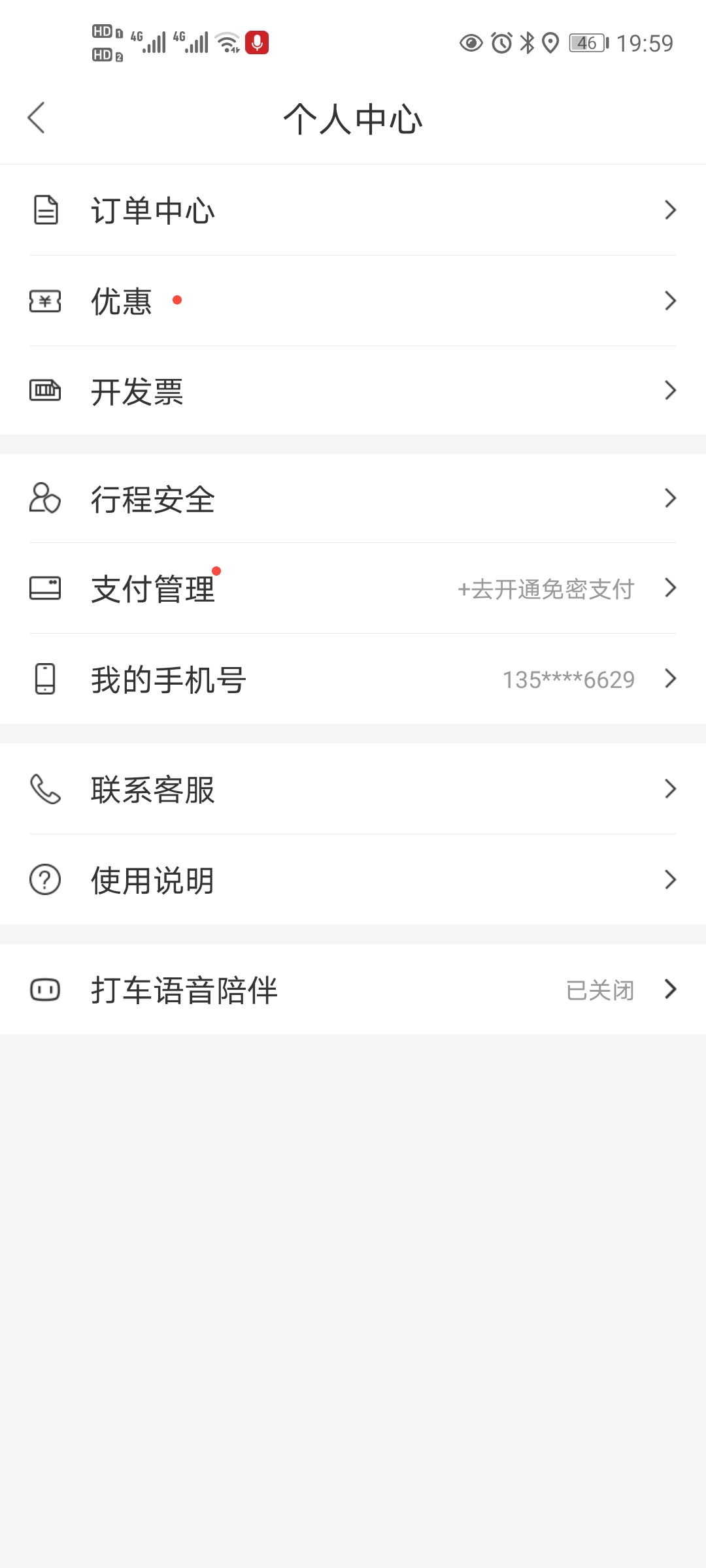Screen dimensions: 706x1568
Task: Tap the red badge on 支付管理
Action: pyautogui.click(x=218, y=570)
